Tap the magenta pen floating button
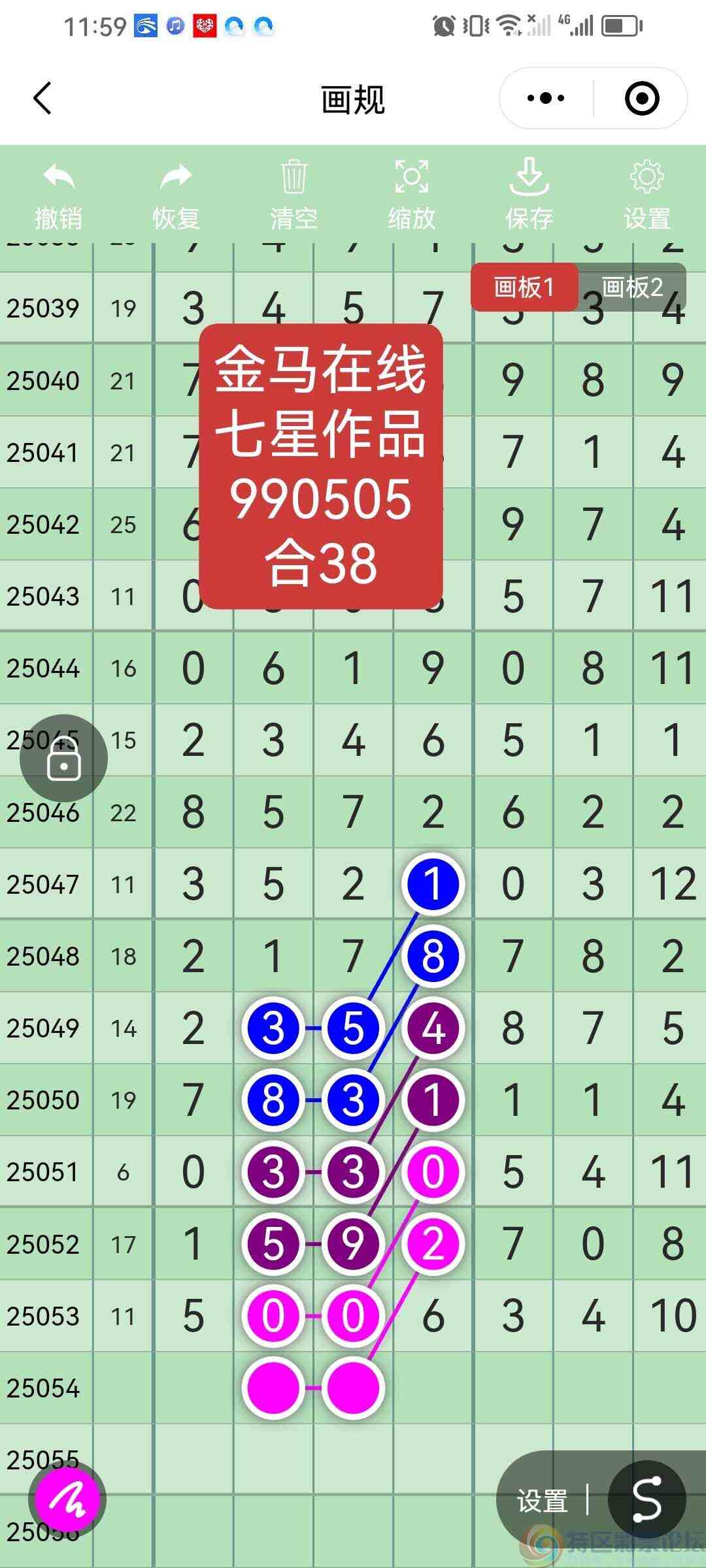This screenshot has height=1568, width=706. click(x=67, y=1500)
